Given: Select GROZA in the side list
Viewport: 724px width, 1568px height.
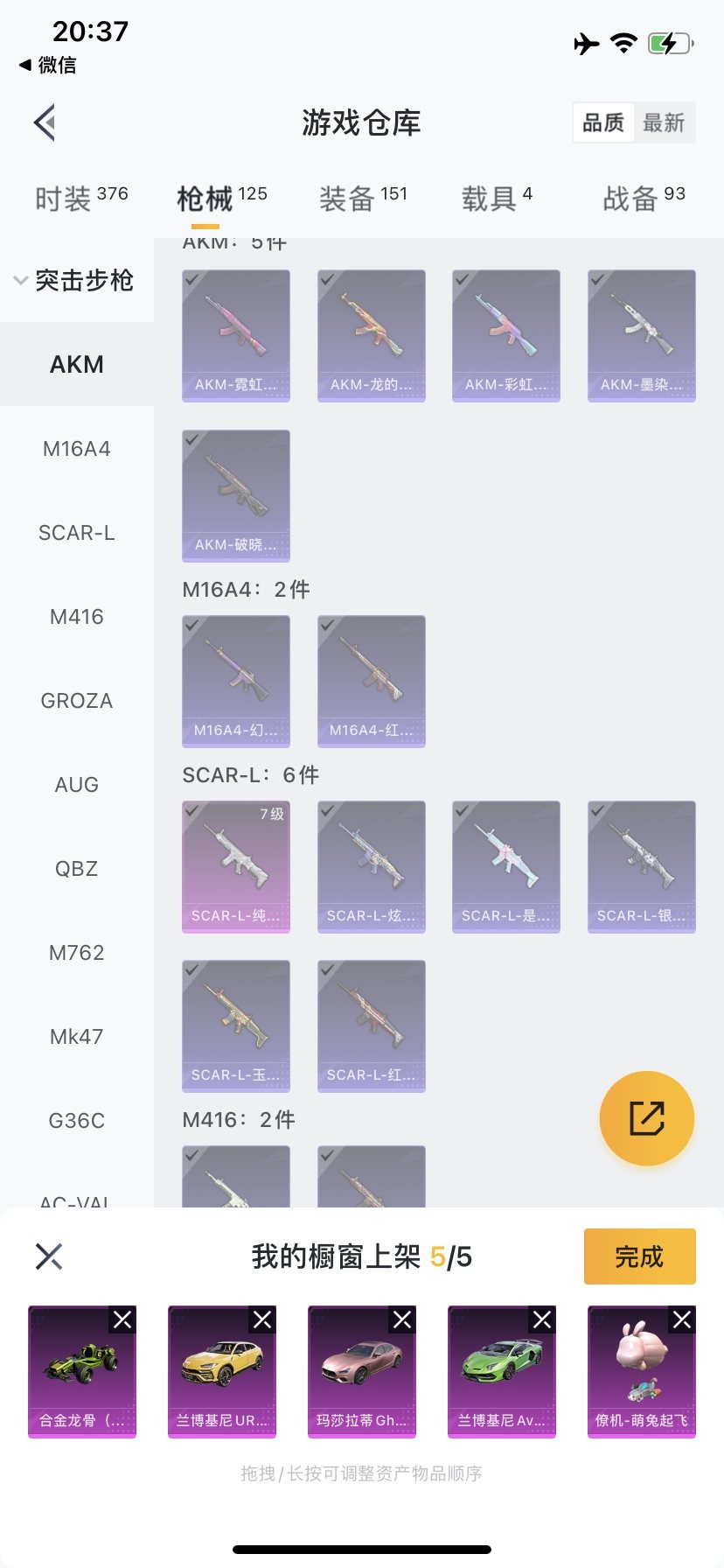Looking at the screenshot, I should (77, 701).
